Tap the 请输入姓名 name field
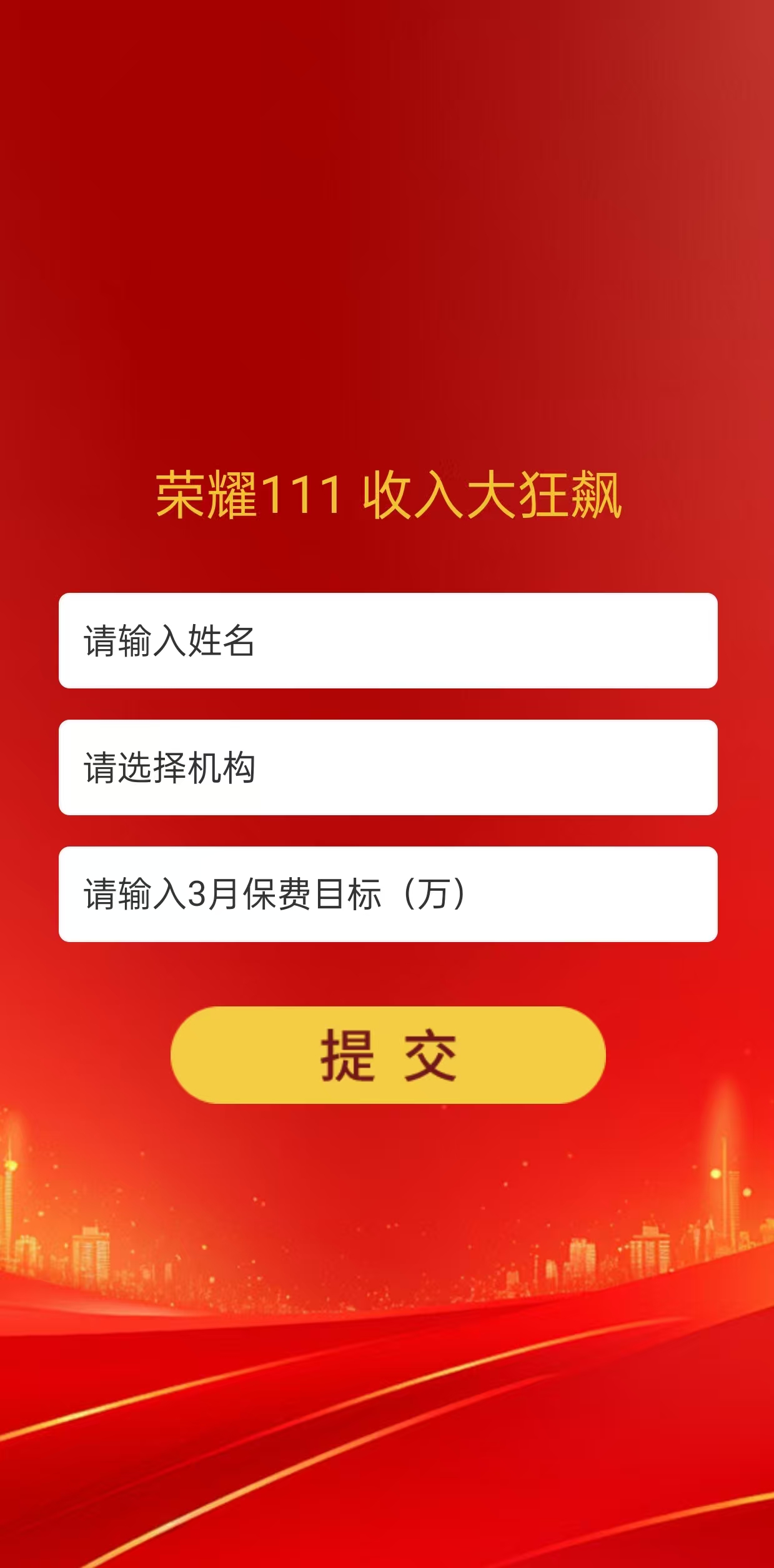Screen dimensions: 774x1568 tap(387, 640)
